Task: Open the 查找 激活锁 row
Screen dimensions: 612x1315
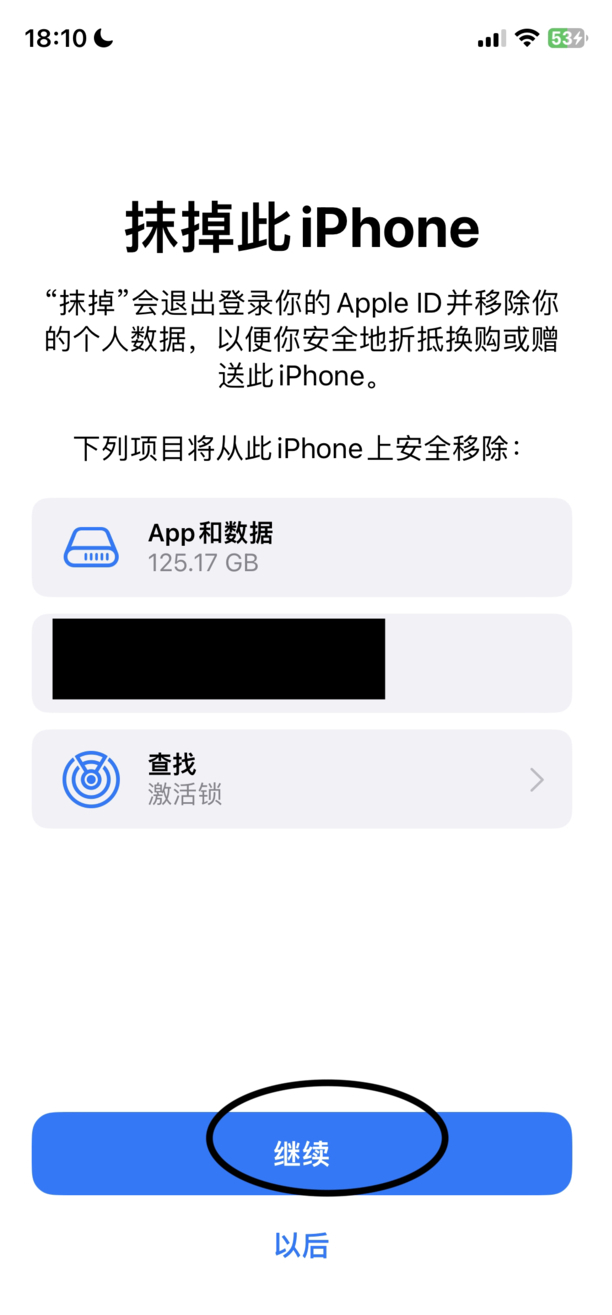Action: point(302,779)
